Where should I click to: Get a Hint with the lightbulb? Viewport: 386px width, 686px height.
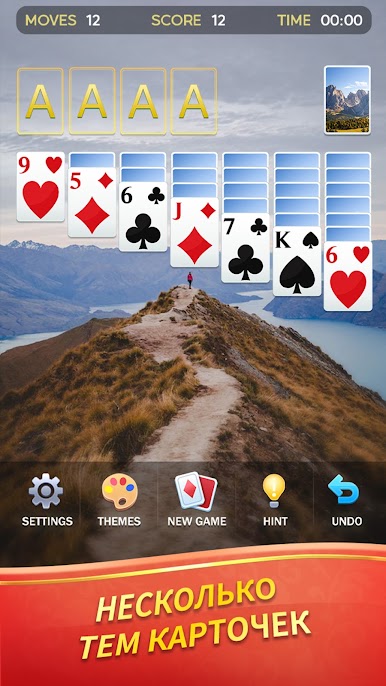pos(275,500)
